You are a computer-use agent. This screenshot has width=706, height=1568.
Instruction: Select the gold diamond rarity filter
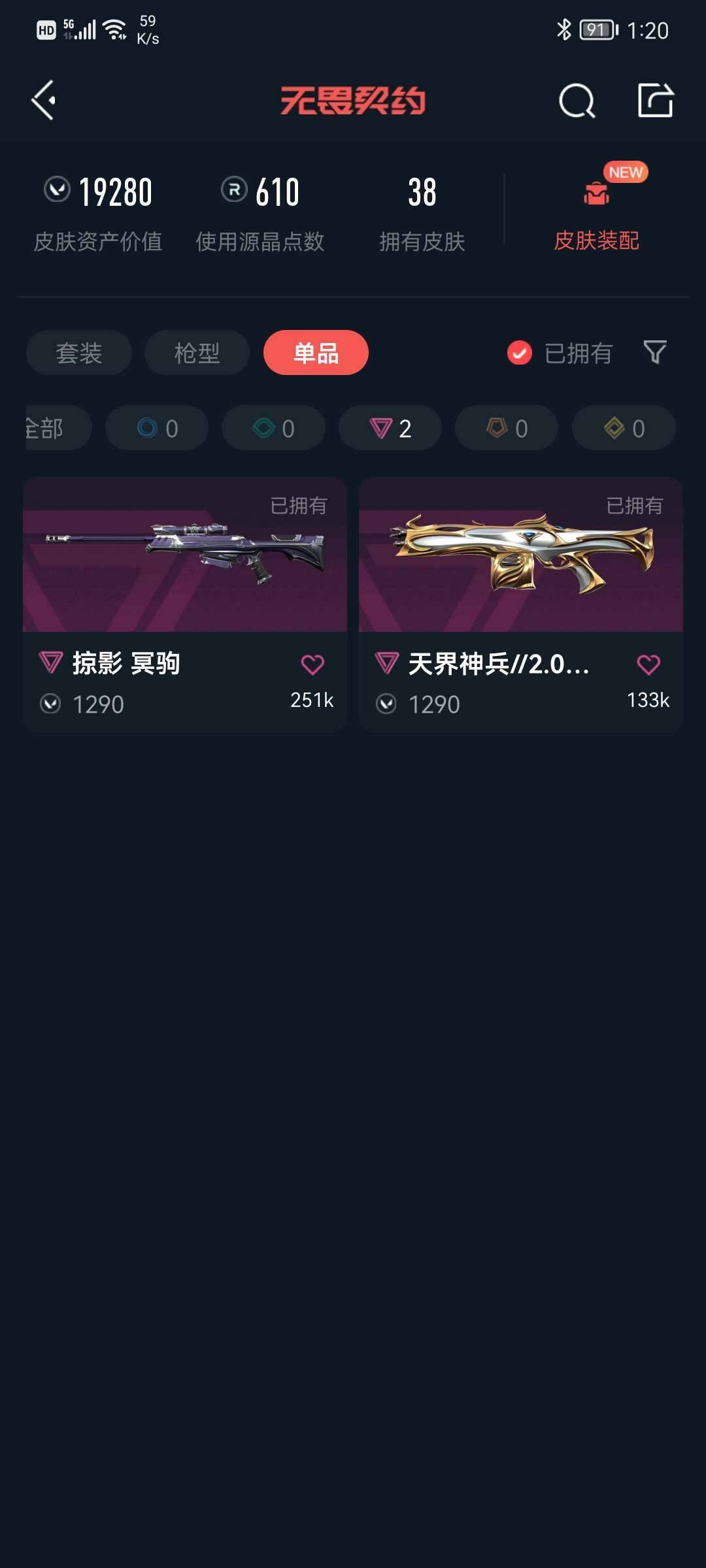click(x=622, y=427)
